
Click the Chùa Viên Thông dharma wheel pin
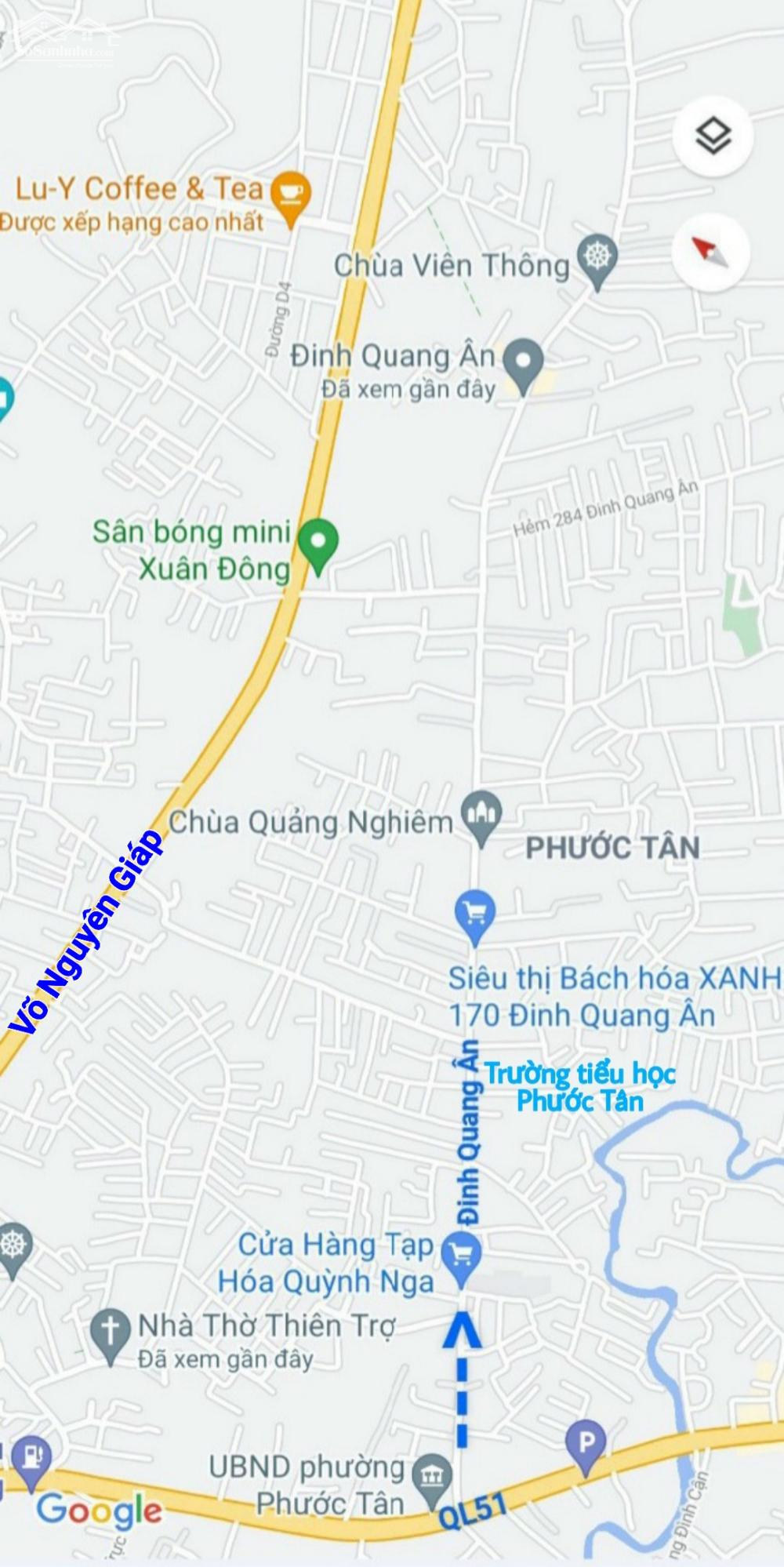tap(597, 255)
